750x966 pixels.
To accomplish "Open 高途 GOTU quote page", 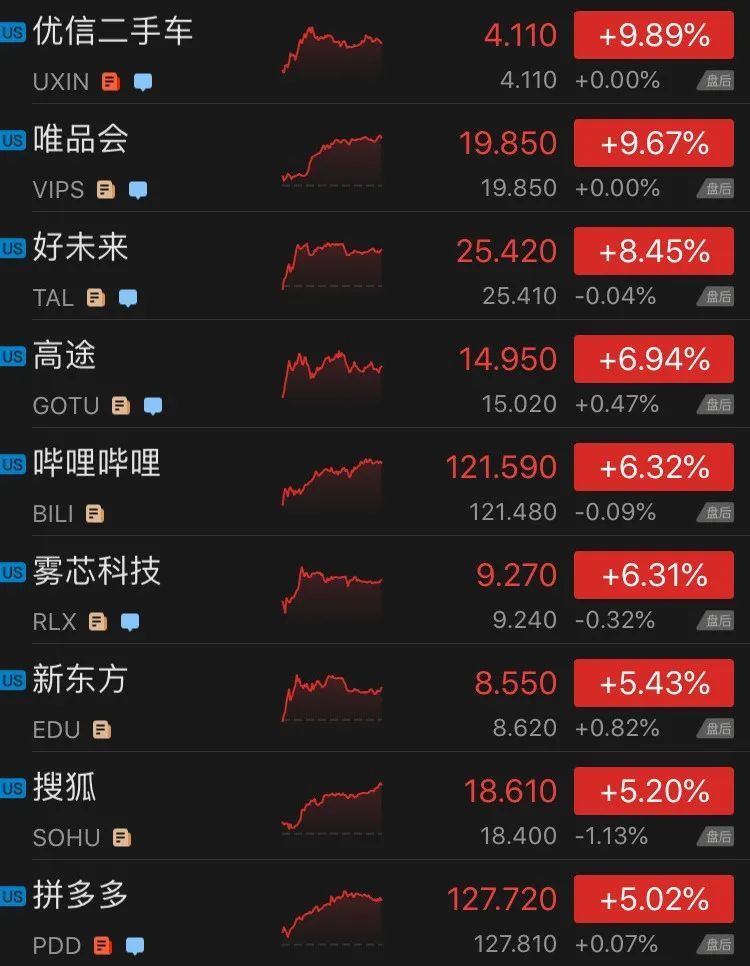I will (65, 356).
